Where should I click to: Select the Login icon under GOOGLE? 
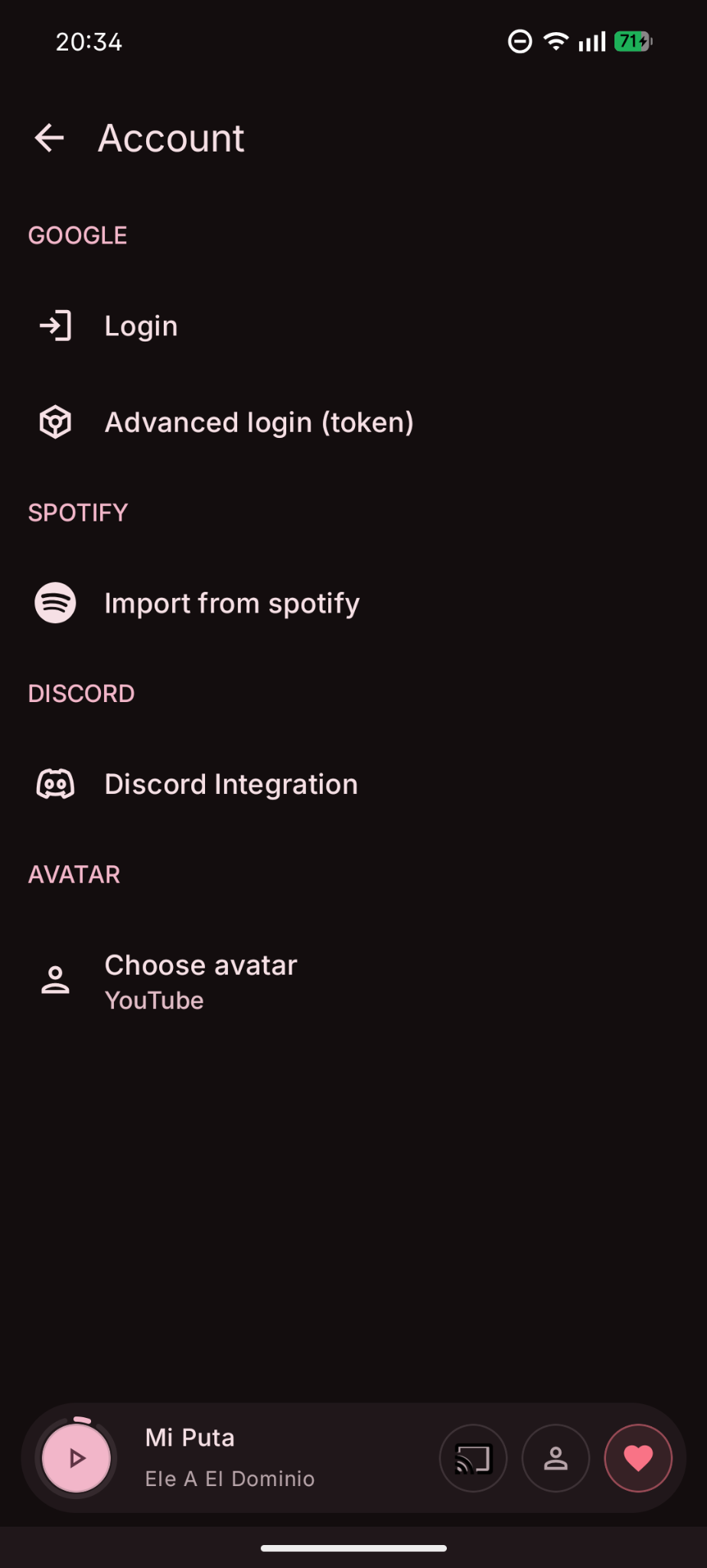[x=54, y=325]
